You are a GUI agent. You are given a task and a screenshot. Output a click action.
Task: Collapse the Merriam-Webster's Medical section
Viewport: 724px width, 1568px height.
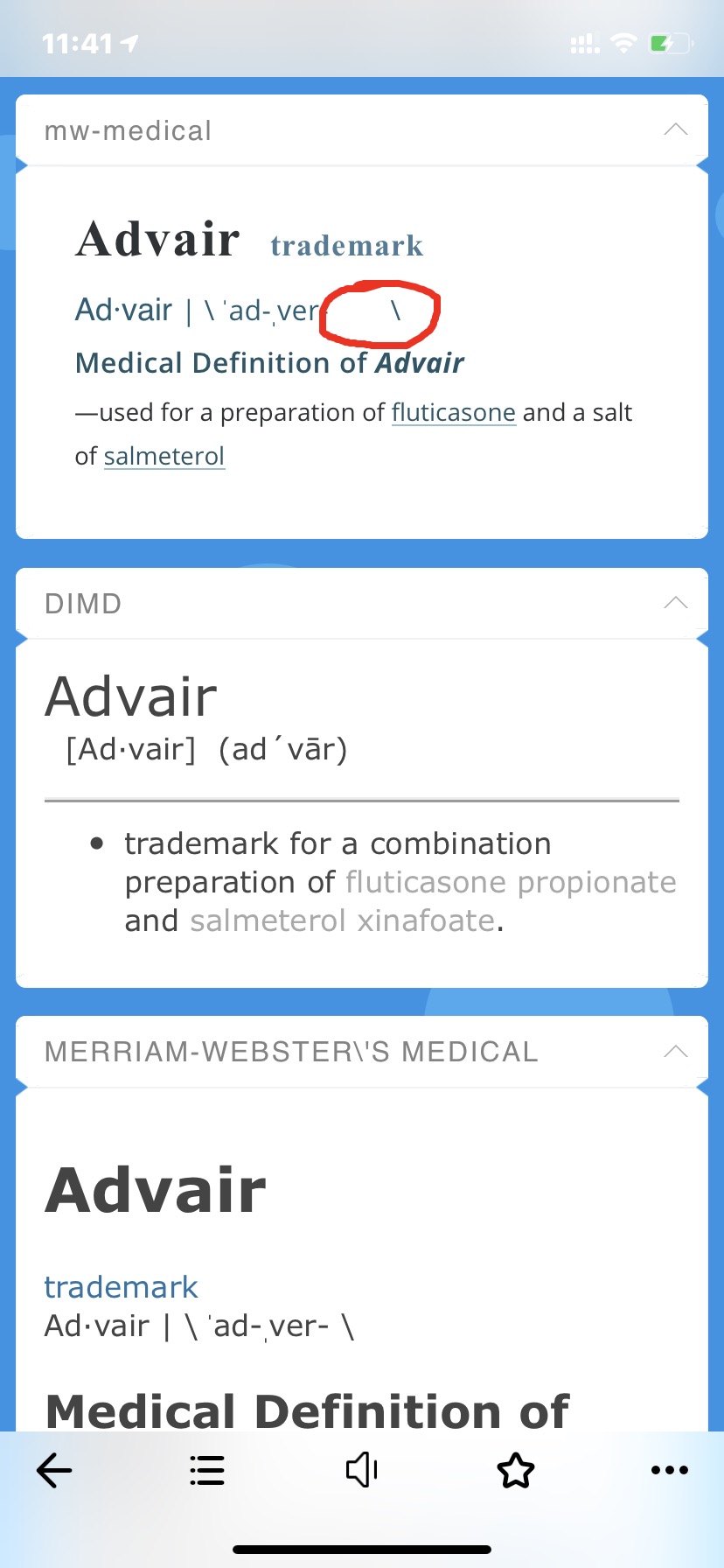[x=675, y=1051]
